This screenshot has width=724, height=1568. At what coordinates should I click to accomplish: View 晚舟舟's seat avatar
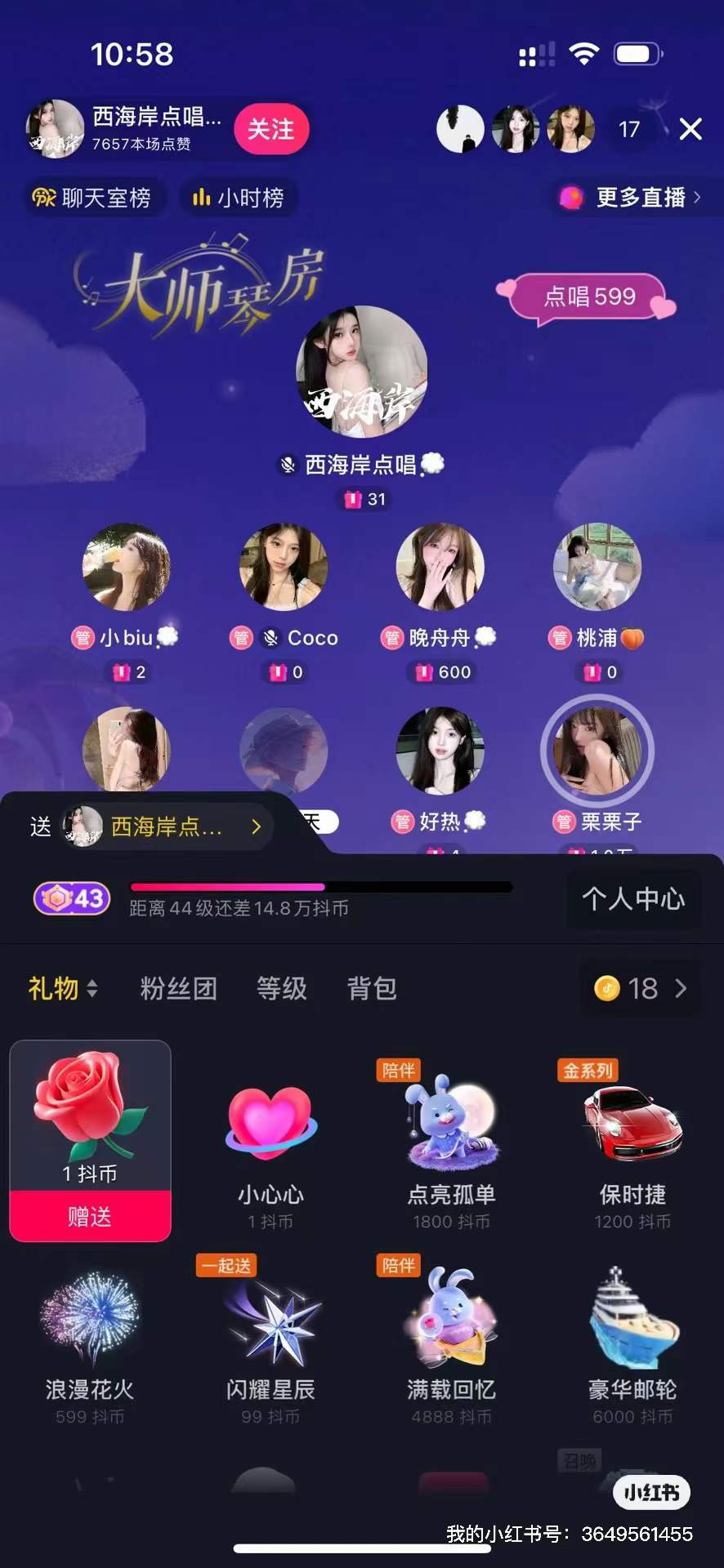[x=440, y=567]
